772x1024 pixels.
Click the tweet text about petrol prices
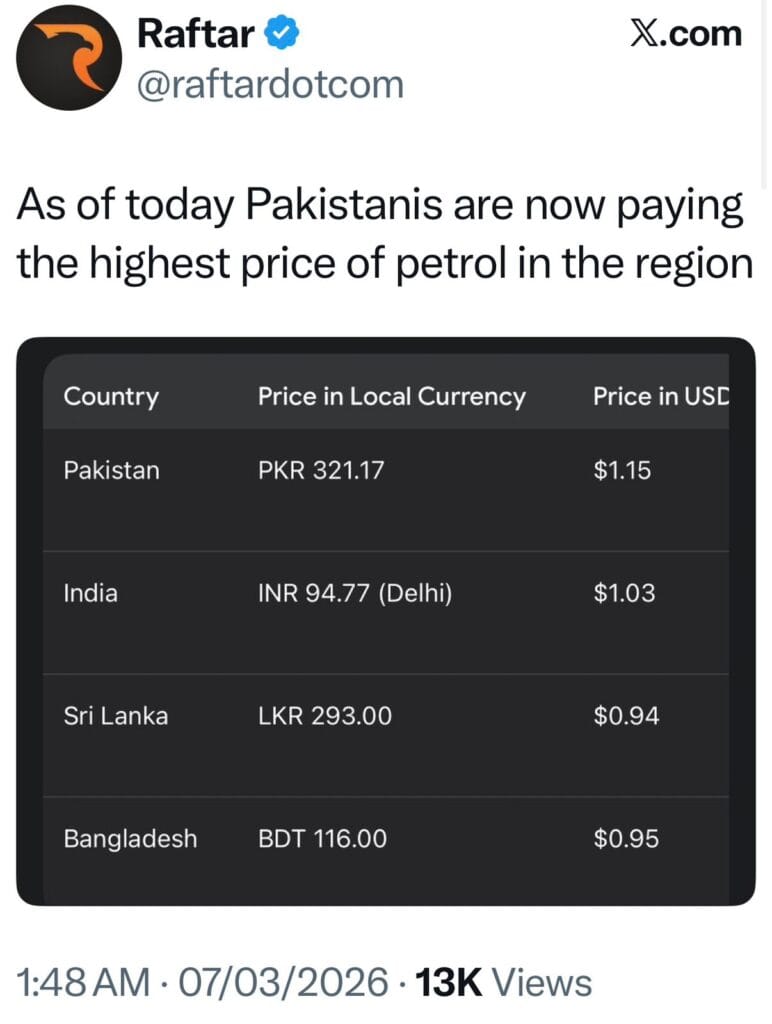[380, 233]
